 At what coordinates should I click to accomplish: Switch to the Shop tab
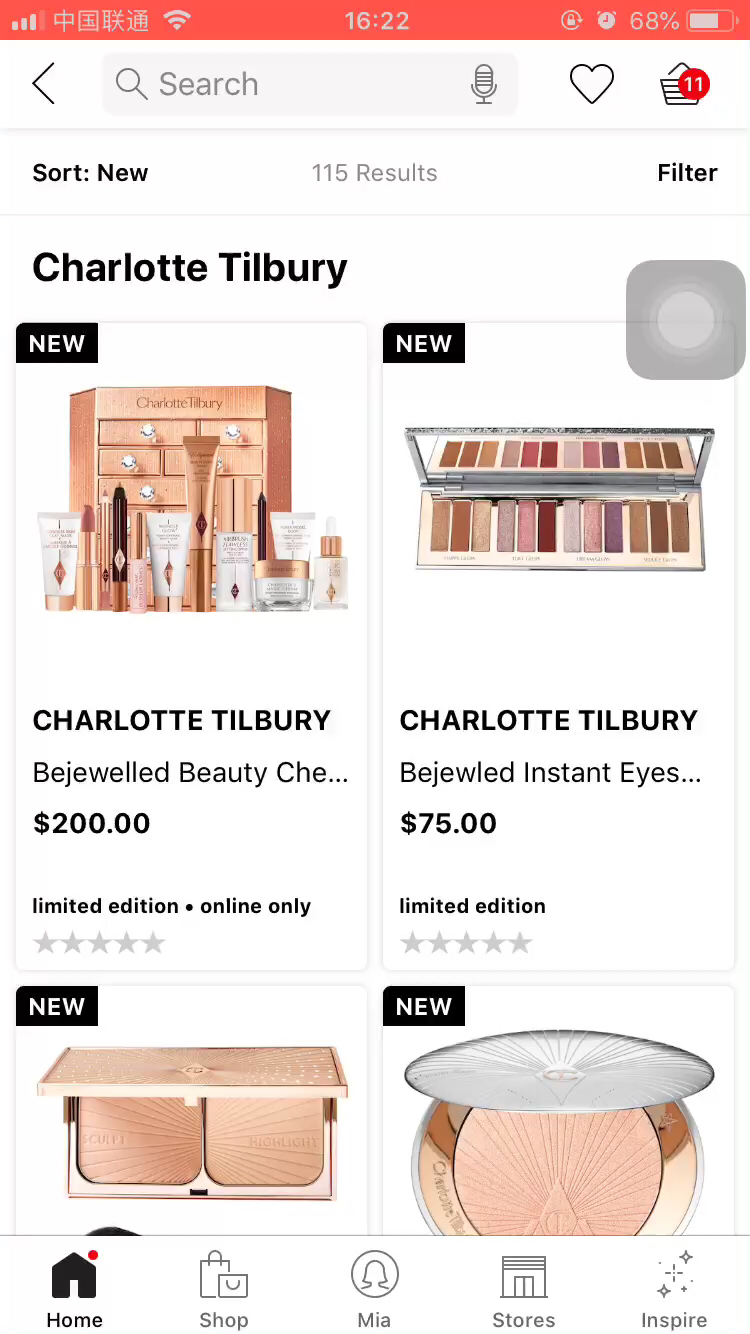point(224,1290)
